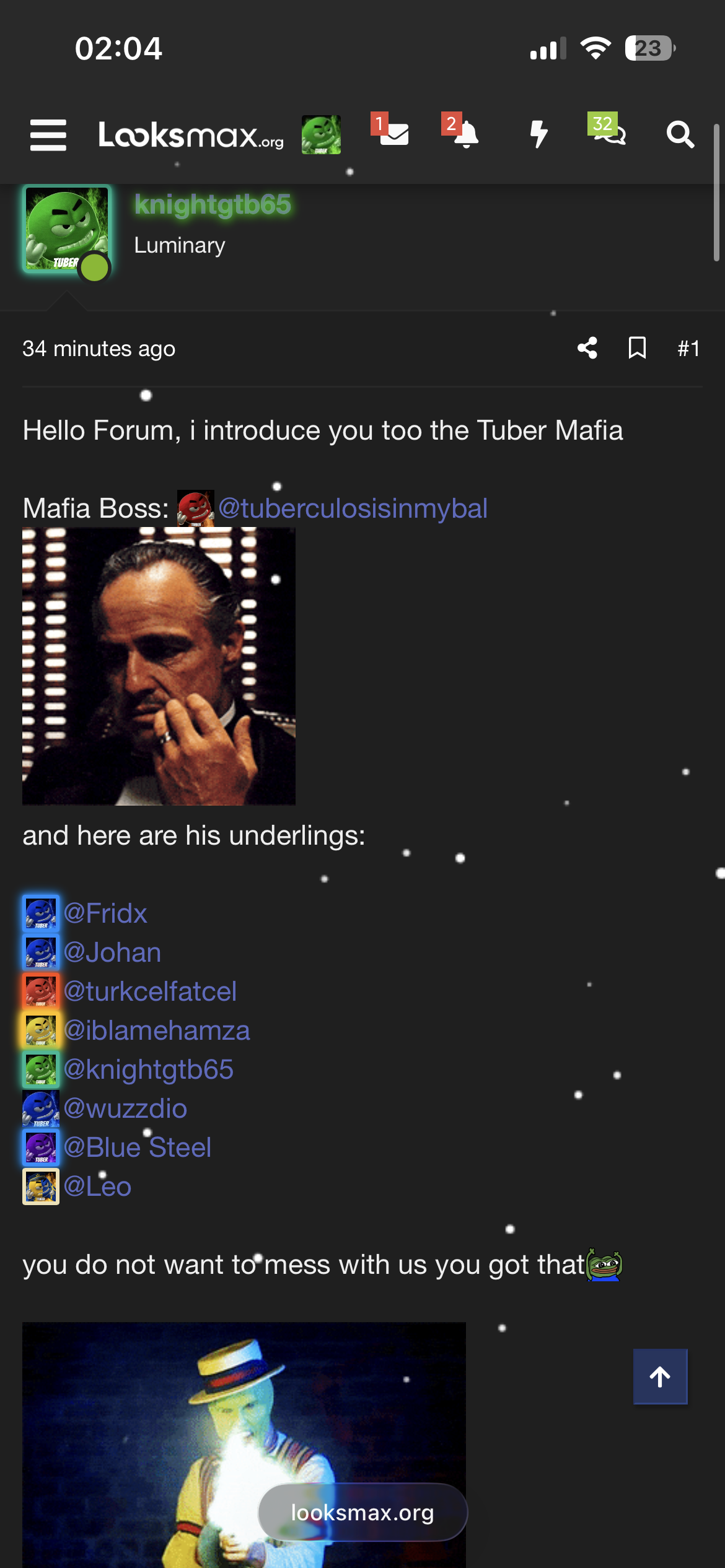
Task: Open @tuberculosisinmybal mention
Action: tap(353, 508)
